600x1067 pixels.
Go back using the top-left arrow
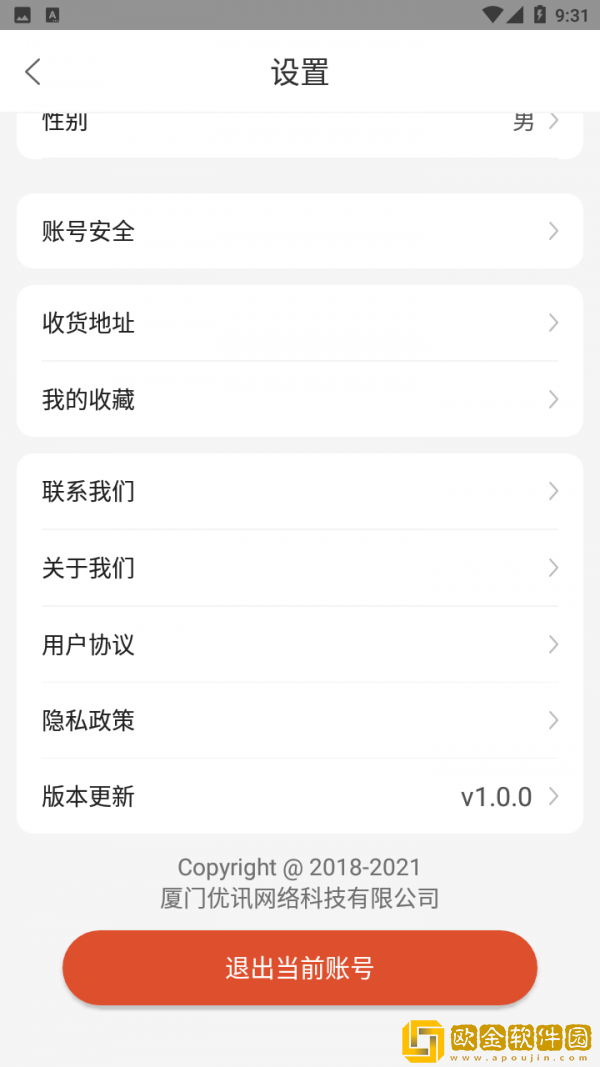33,71
